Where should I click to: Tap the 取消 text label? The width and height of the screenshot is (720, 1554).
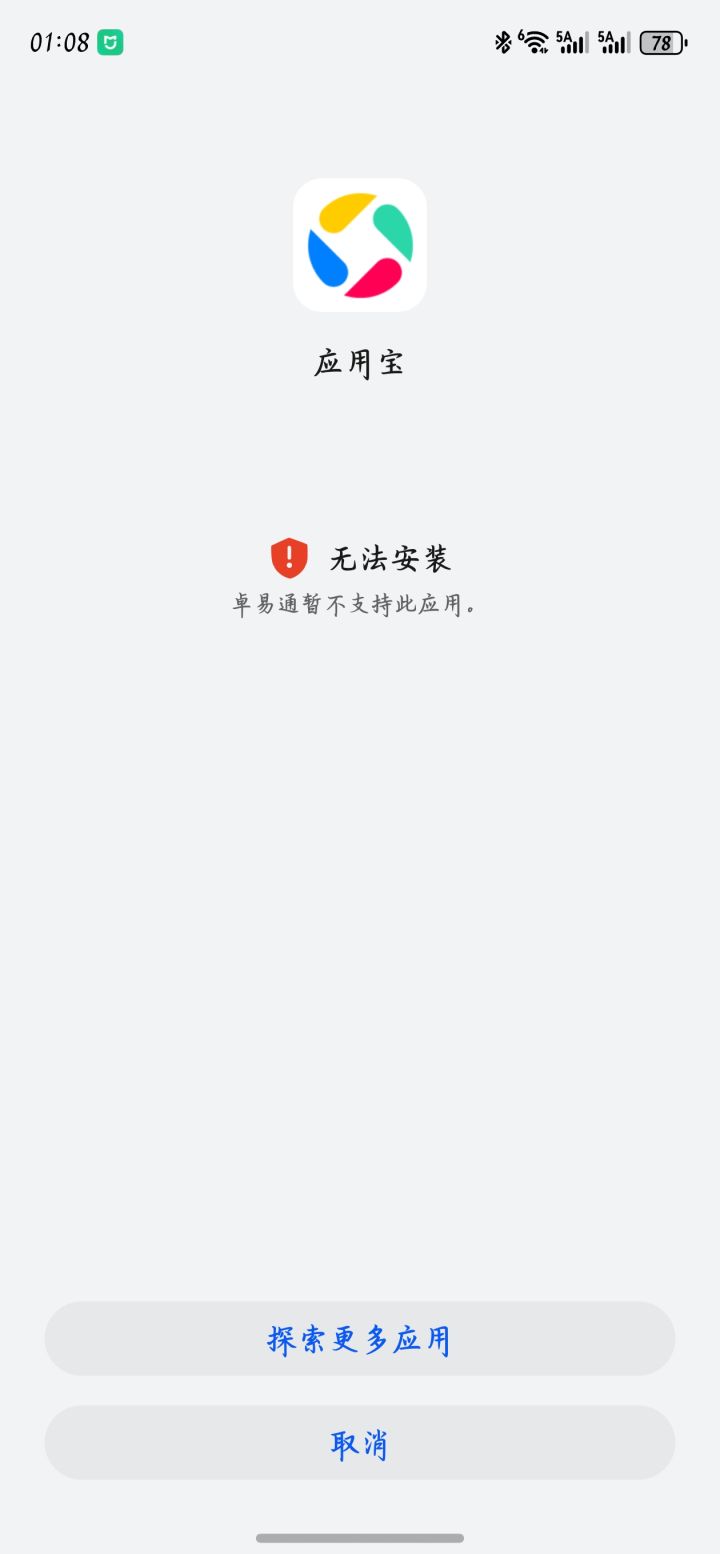(x=360, y=1443)
